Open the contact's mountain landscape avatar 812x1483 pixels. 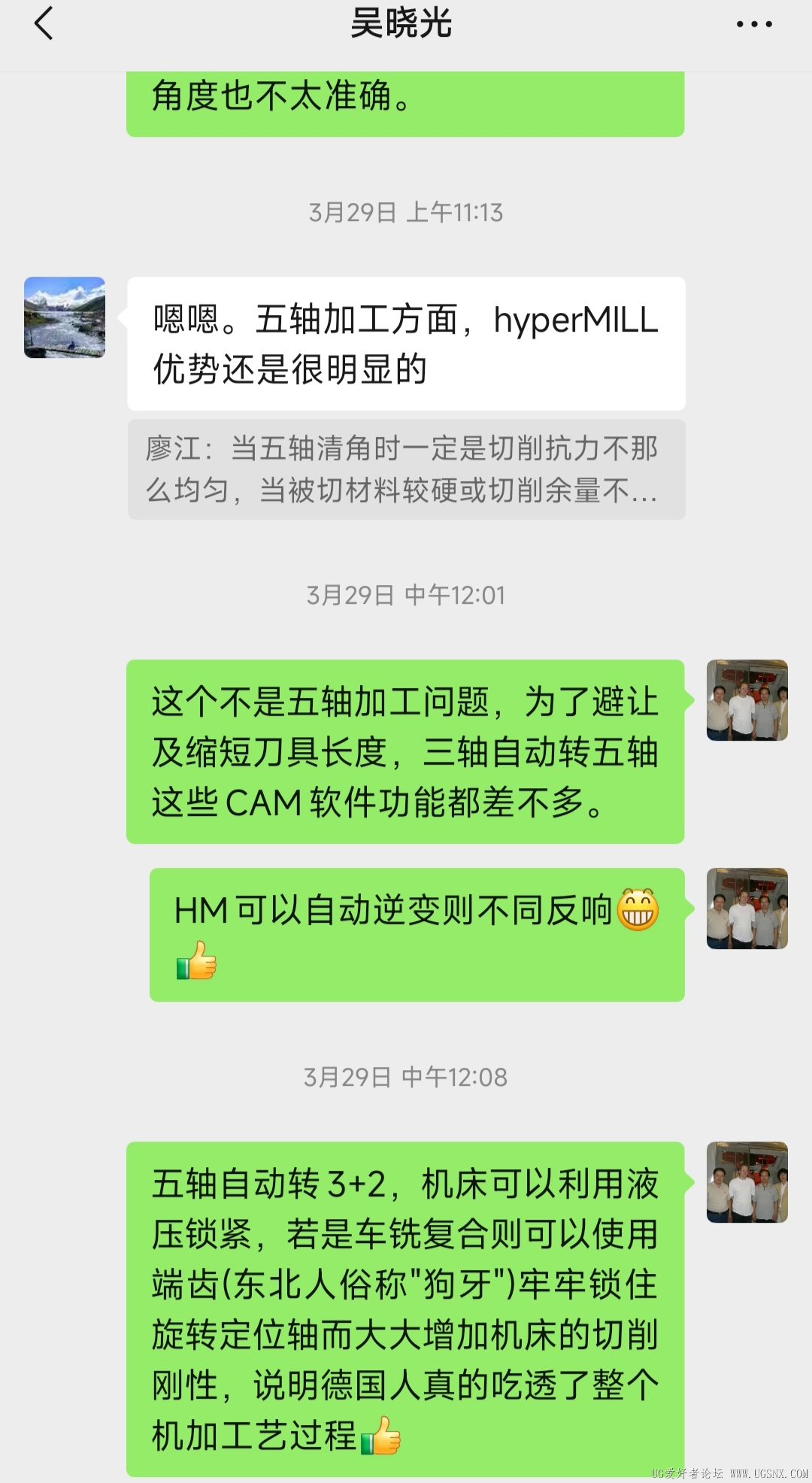click(x=65, y=317)
